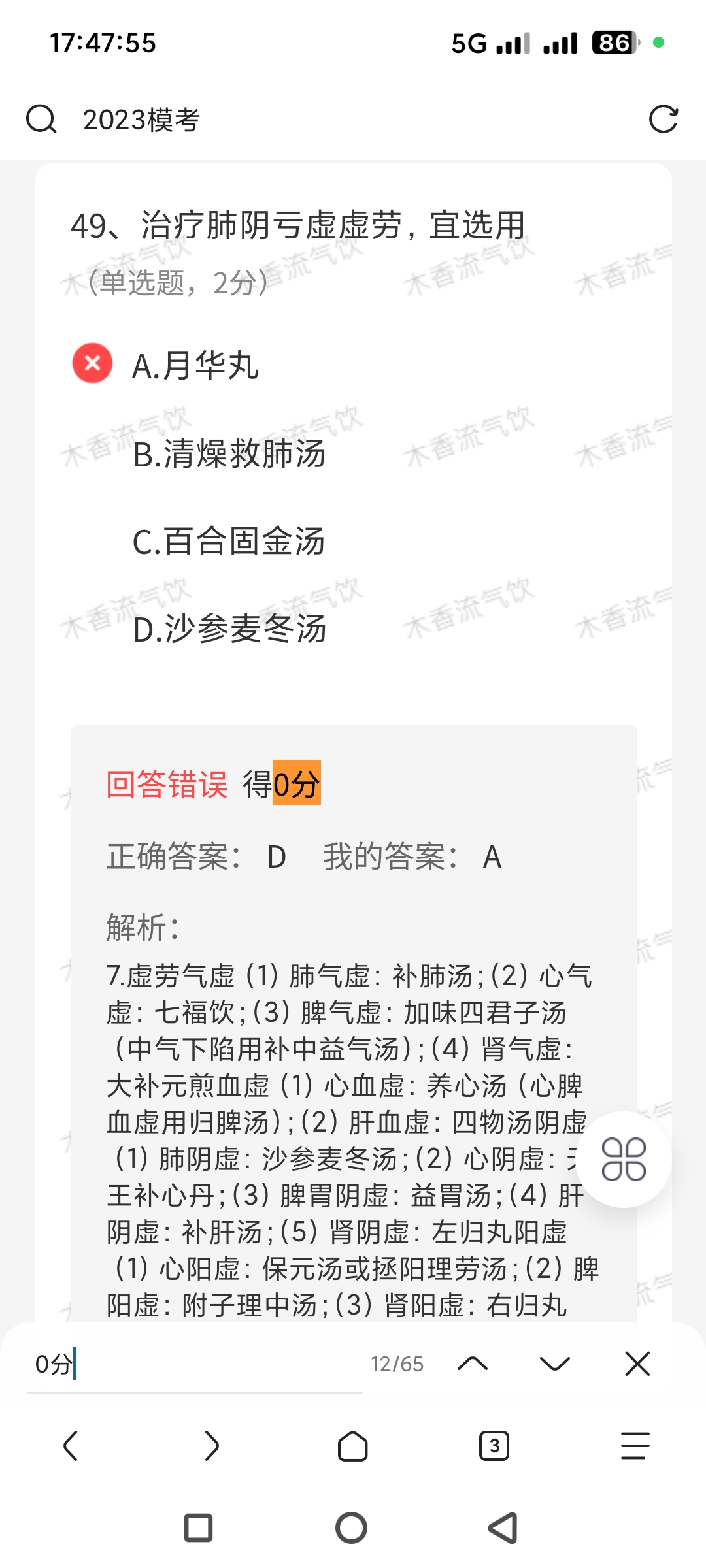The width and height of the screenshot is (706, 1568).
Task: Tap the system back triangle
Action: click(503, 1528)
